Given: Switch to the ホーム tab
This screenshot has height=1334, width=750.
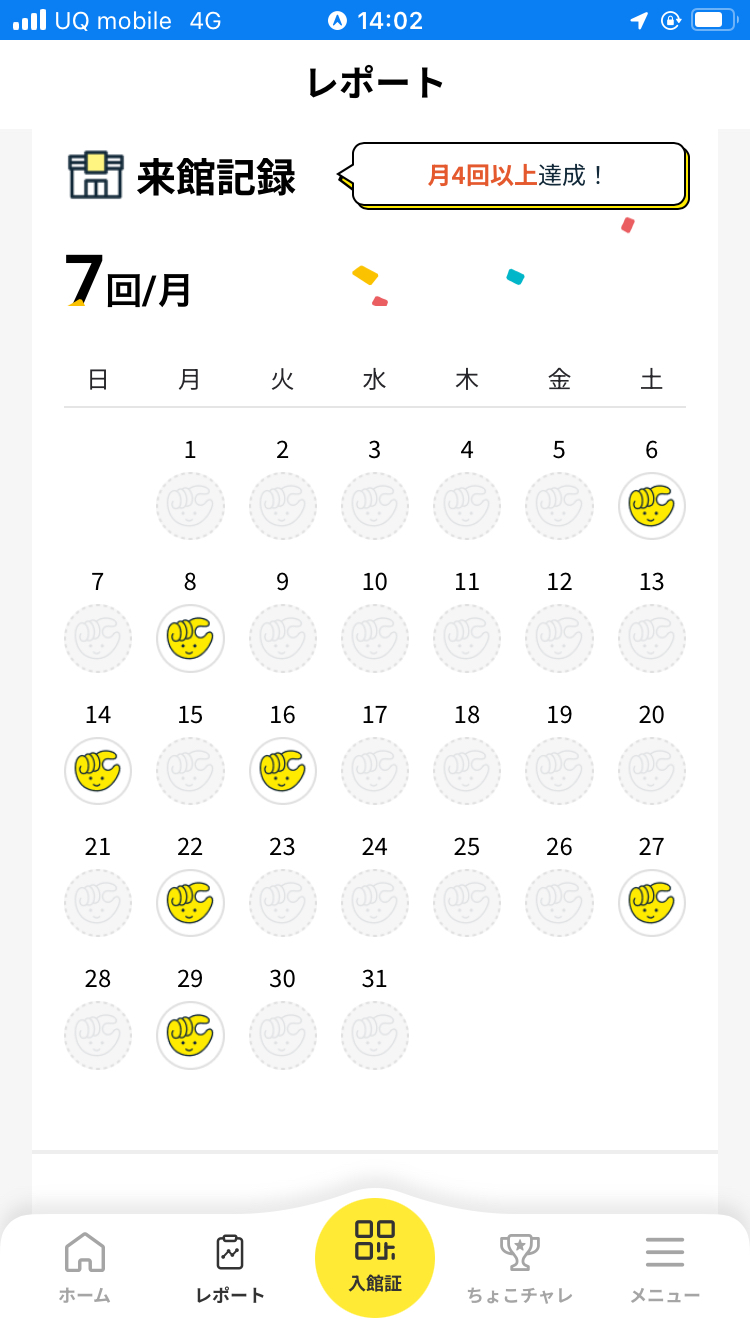Looking at the screenshot, I should pyautogui.click(x=85, y=1267).
